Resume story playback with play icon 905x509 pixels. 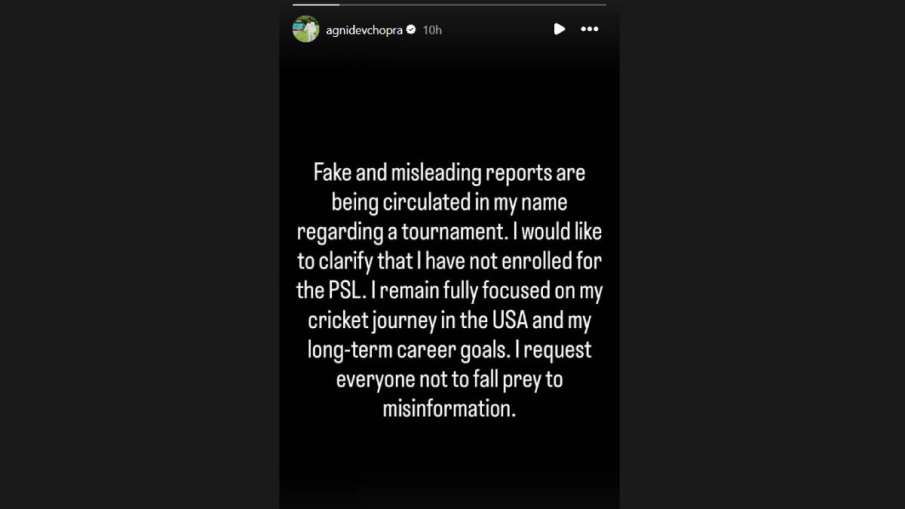(559, 29)
